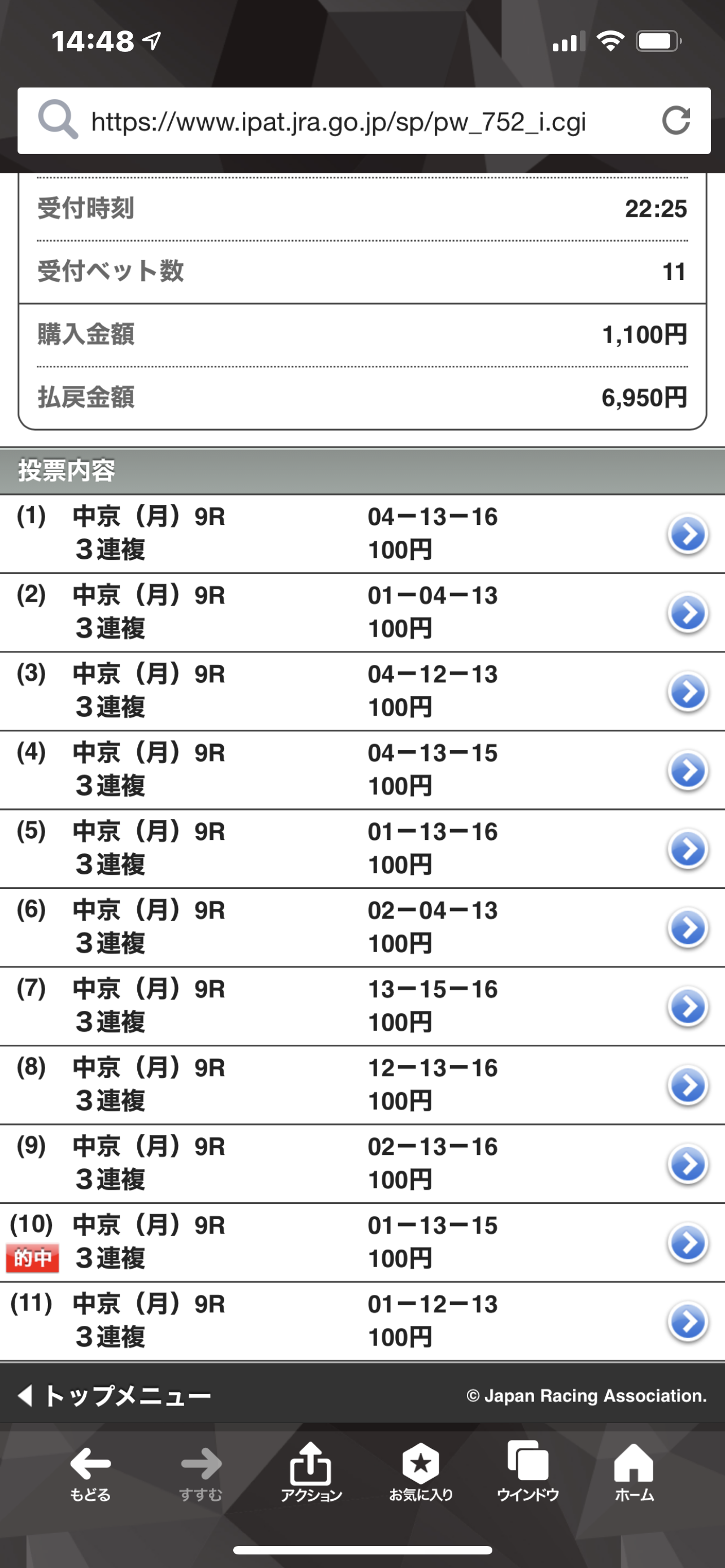
Task: Open bet (2) 01-04-13 details
Action: click(687, 612)
